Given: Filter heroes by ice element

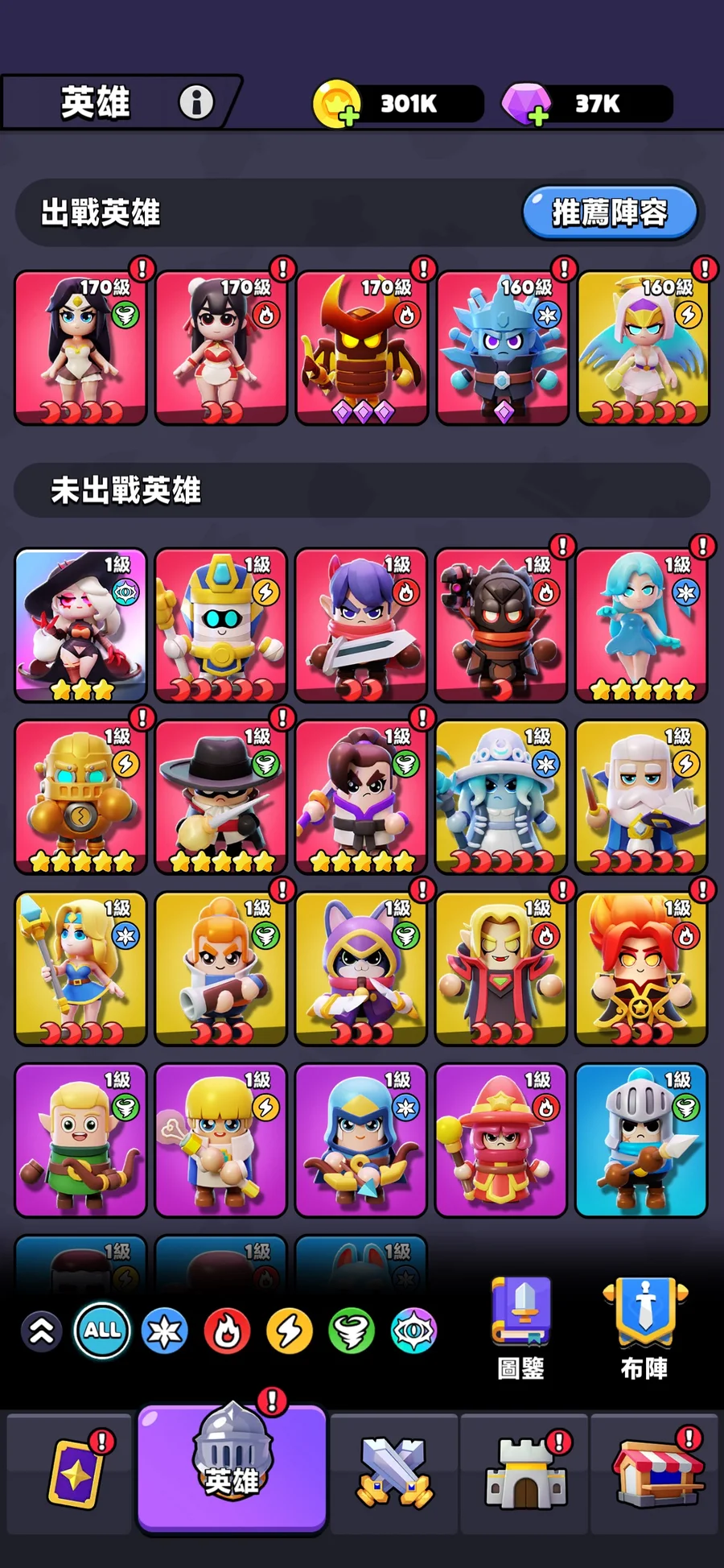Looking at the screenshot, I should click(165, 1331).
